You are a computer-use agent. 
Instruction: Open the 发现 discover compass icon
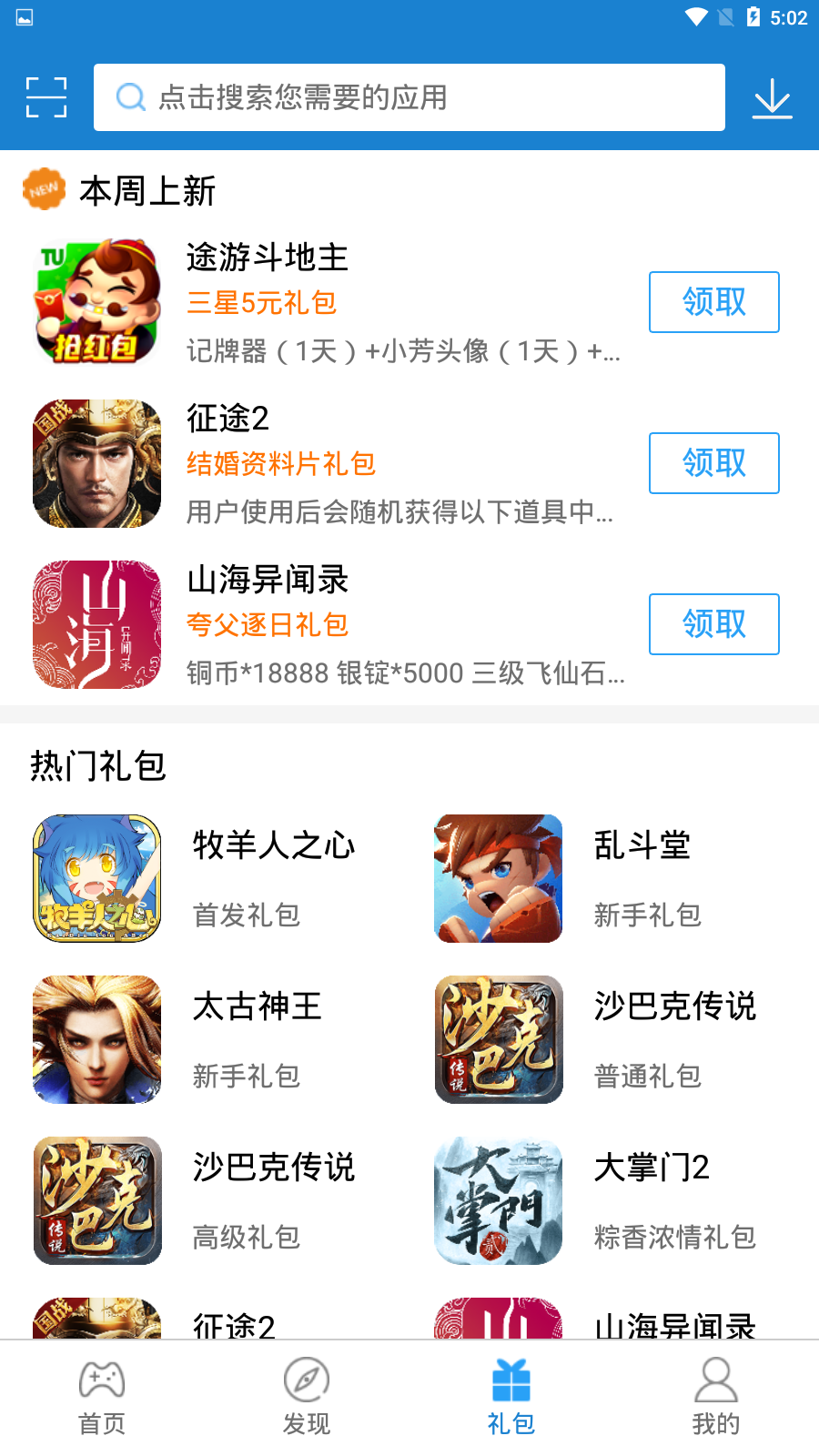click(x=307, y=1380)
